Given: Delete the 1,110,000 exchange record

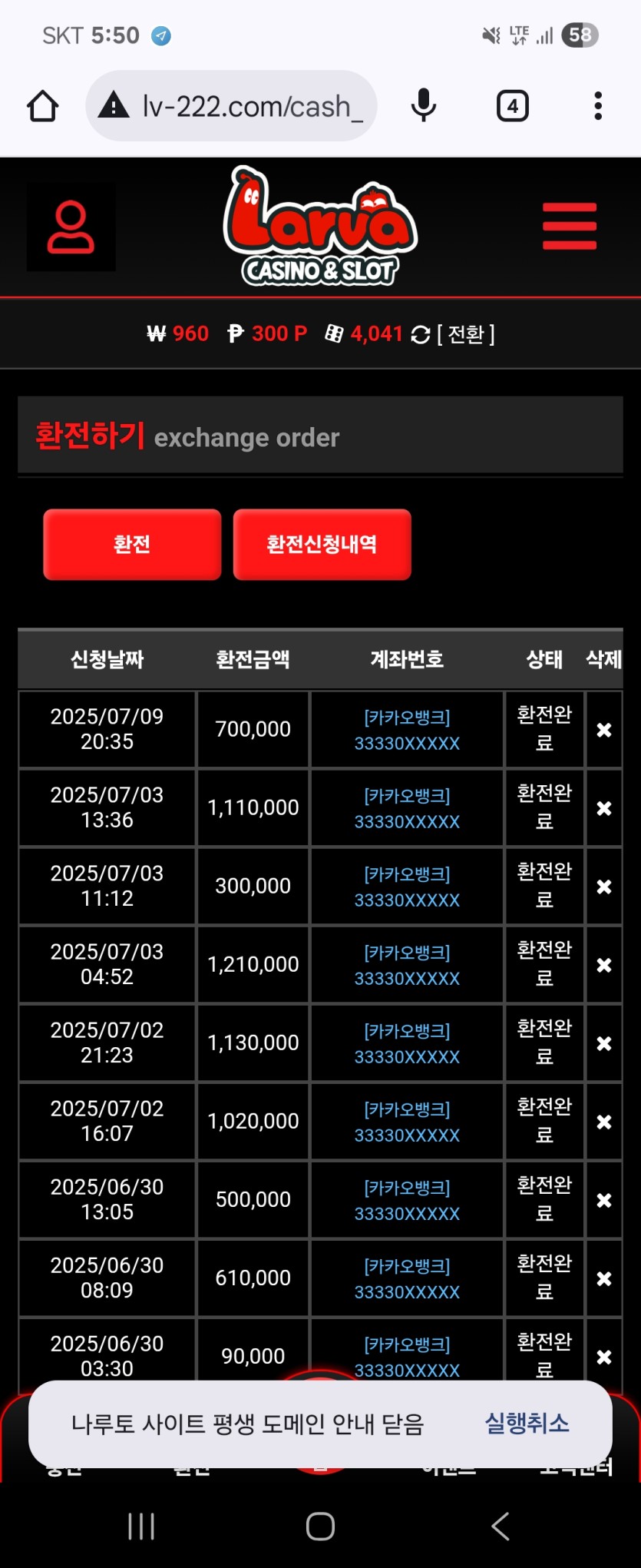Looking at the screenshot, I should tap(604, 808).
